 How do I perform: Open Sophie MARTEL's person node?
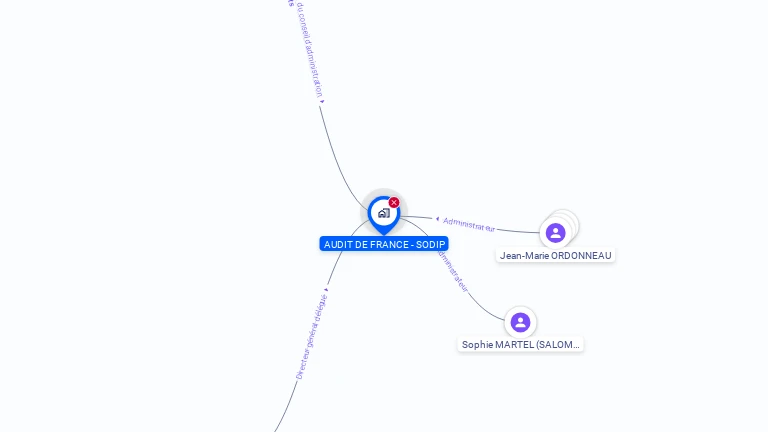(520, 322)
